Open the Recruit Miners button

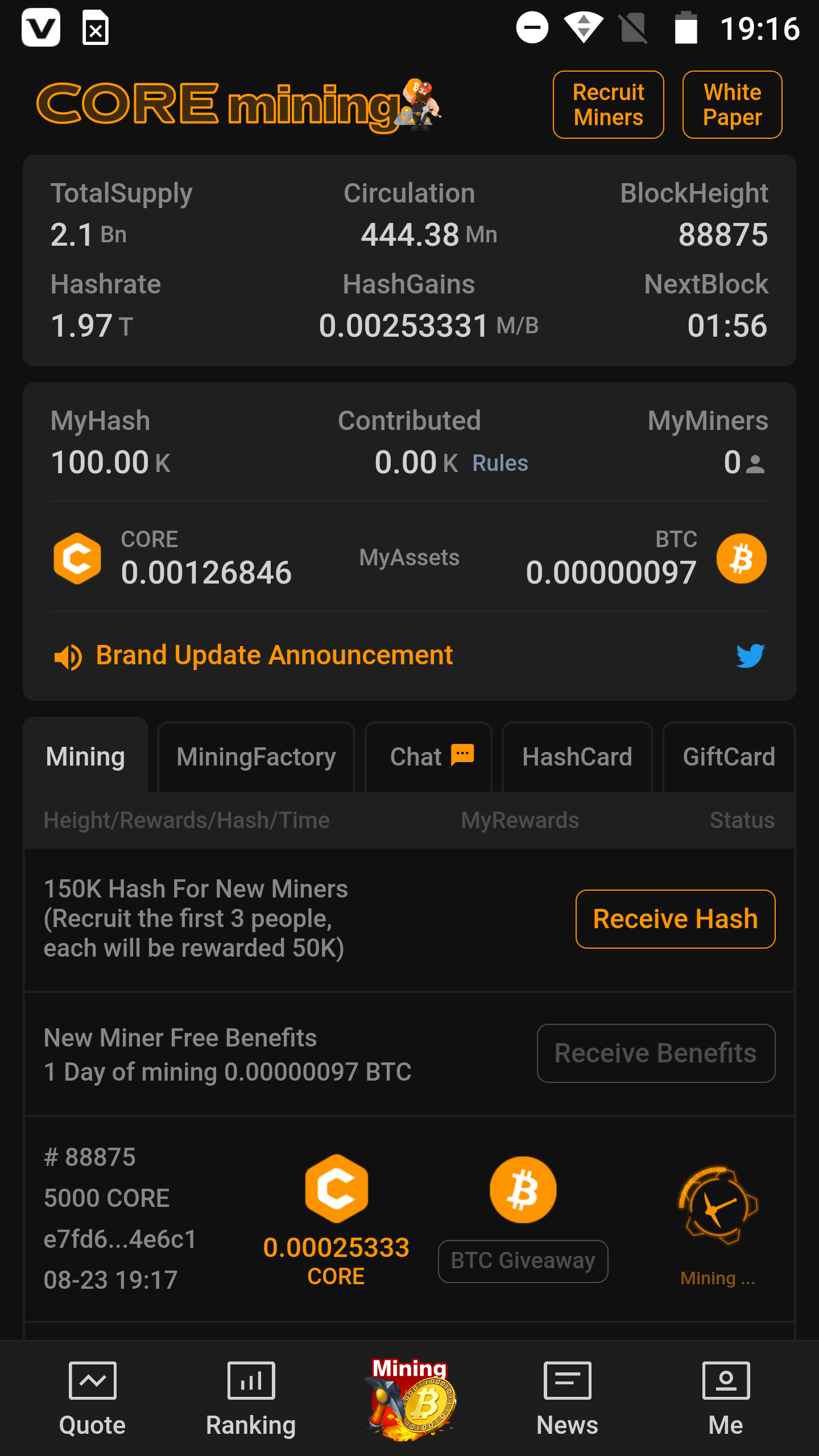pyautogui.click(x=608, y=105)
